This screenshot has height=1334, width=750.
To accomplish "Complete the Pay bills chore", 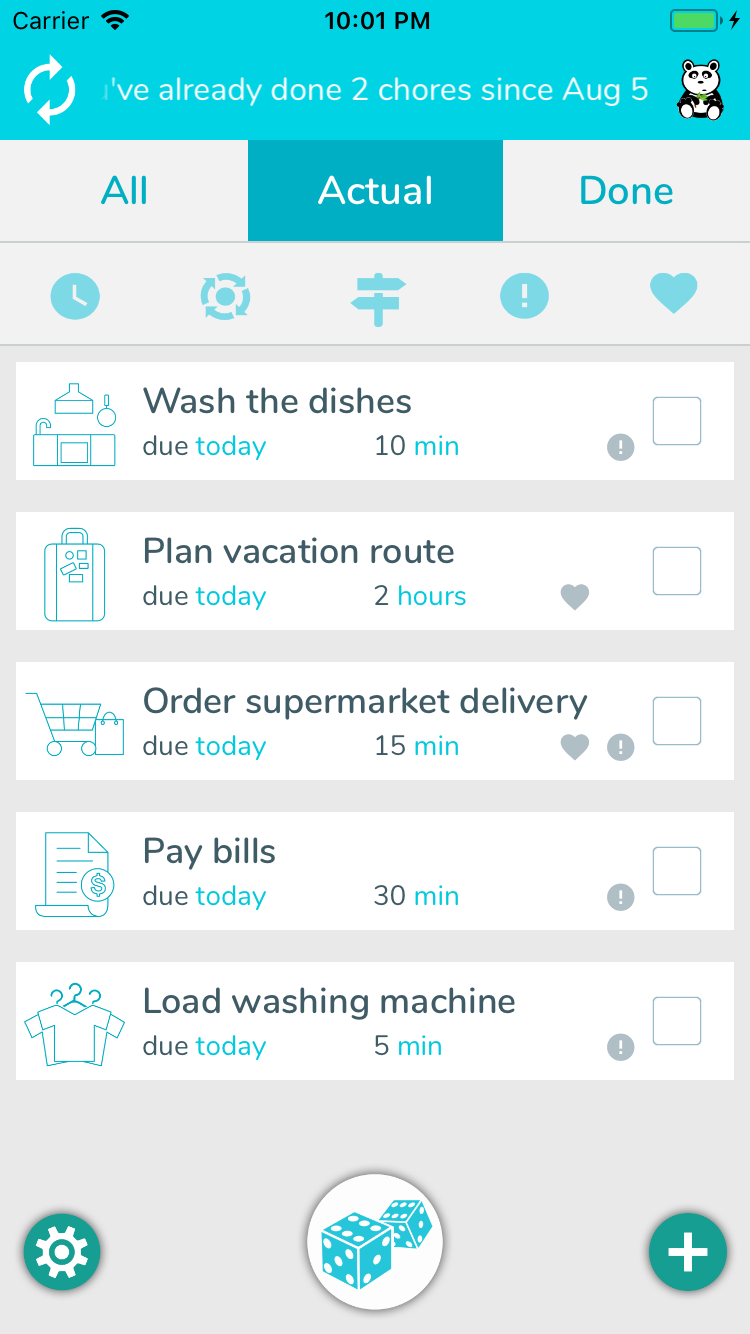I will 677,871.
